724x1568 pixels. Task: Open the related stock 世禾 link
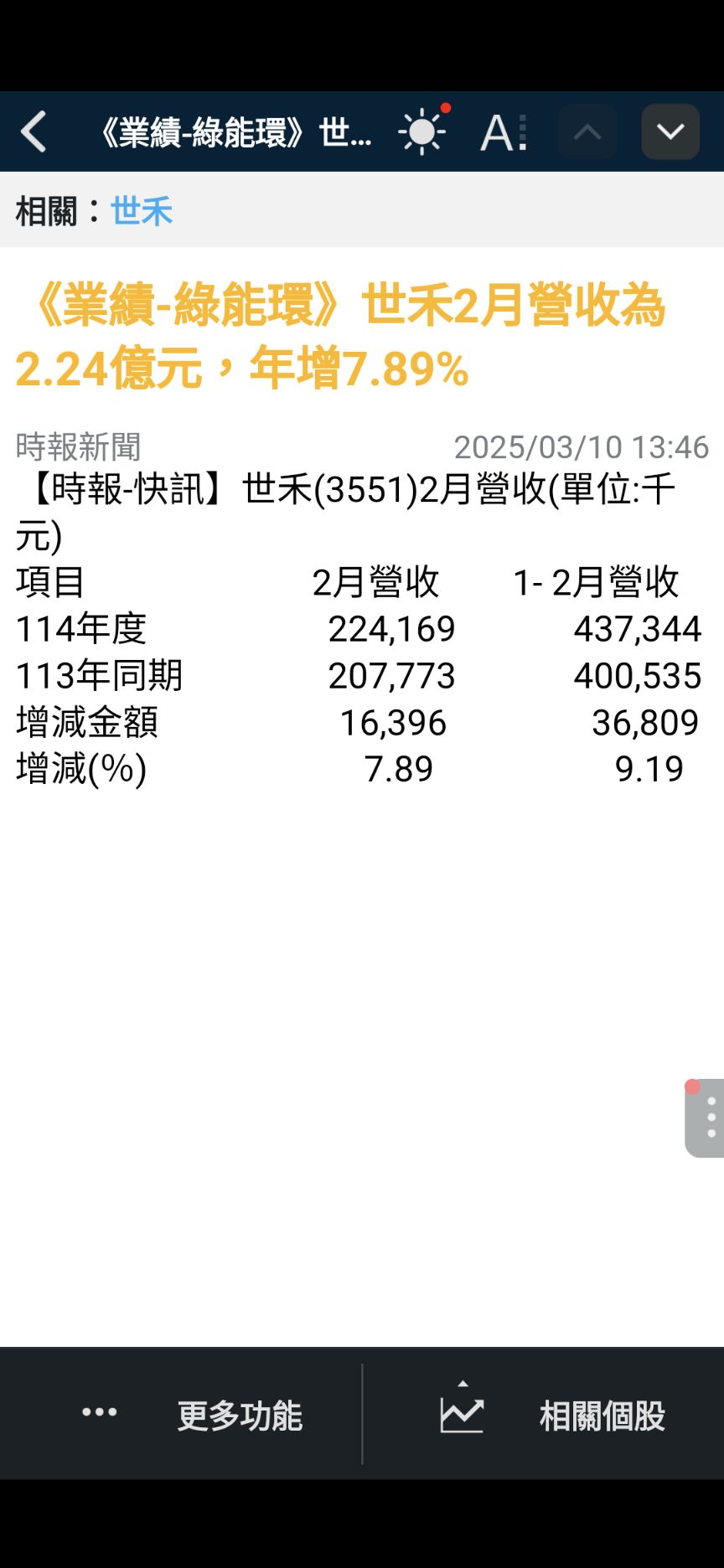pos(142,210)
